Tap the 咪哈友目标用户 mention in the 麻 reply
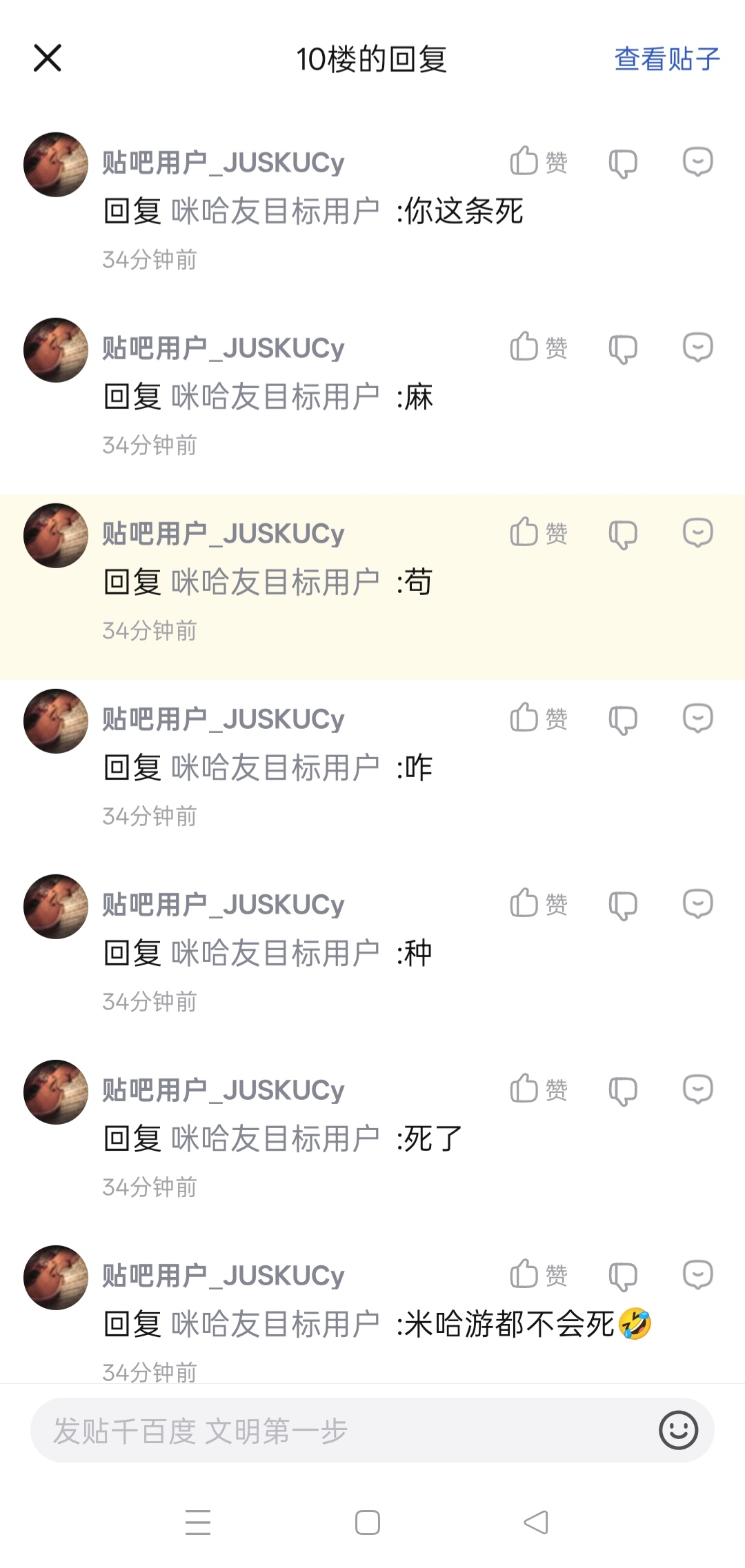This screenshot has width=745, height=1568. pos(275,396)
